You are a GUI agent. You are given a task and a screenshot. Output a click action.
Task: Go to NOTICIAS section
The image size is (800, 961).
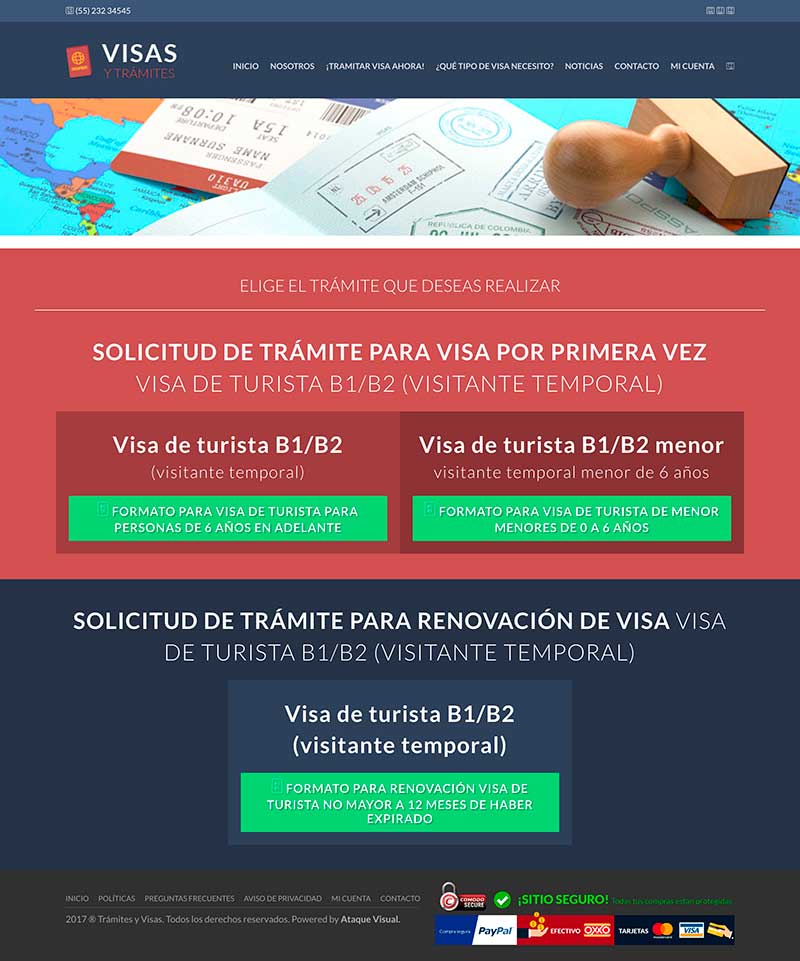click(x=584, y=66)
